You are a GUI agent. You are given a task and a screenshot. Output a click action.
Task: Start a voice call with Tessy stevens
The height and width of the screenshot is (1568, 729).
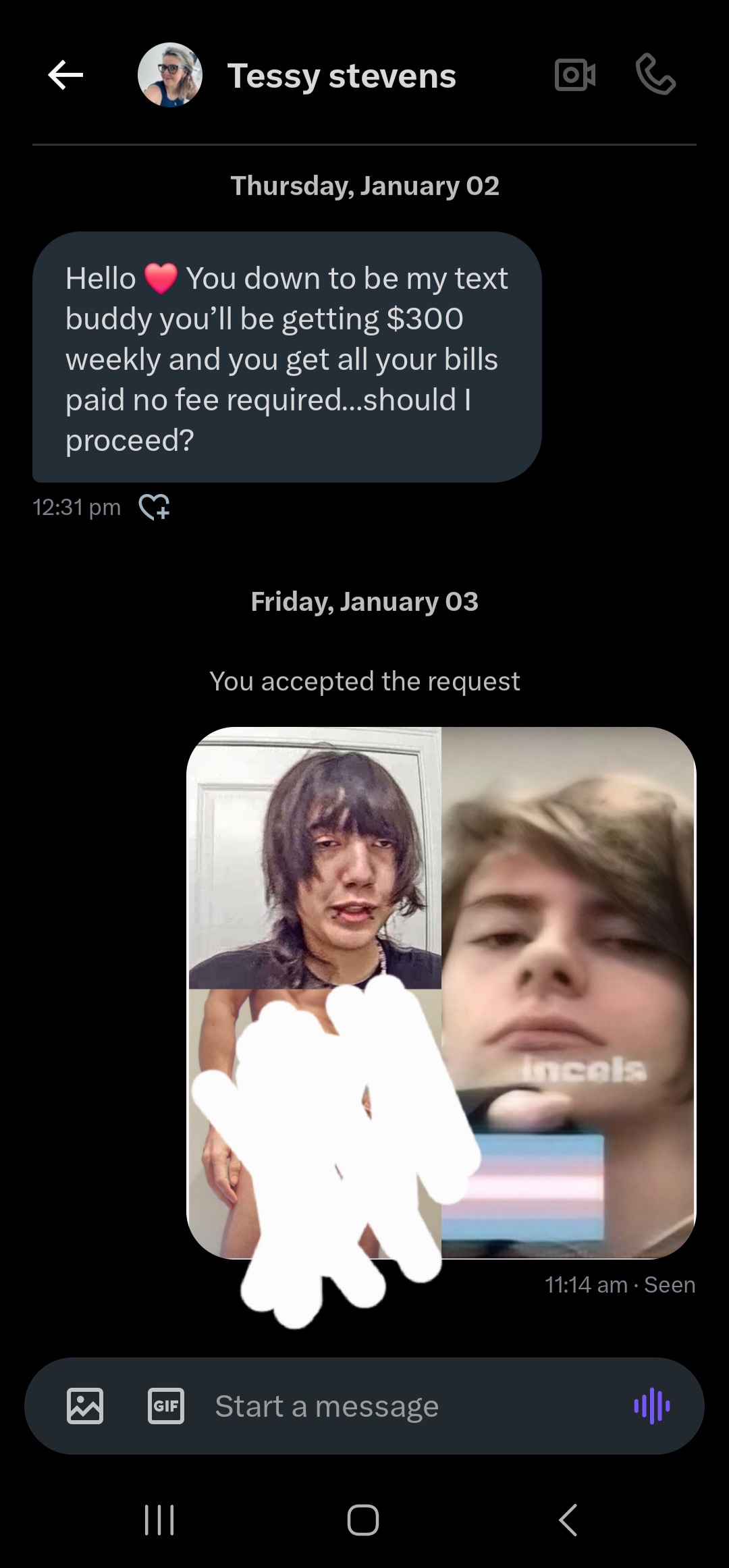[655, 75]
